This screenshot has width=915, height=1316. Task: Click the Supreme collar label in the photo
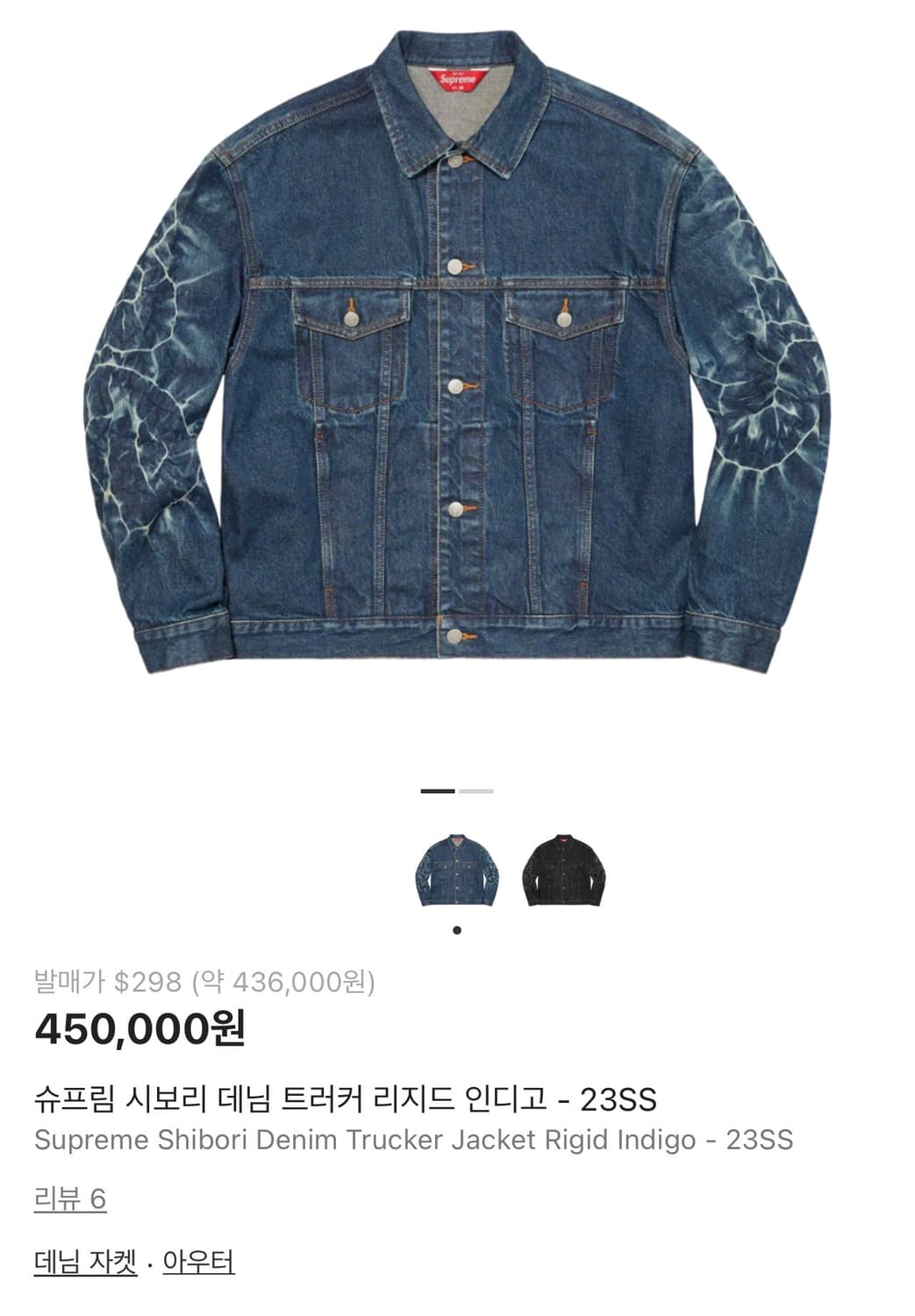[456, 79]
